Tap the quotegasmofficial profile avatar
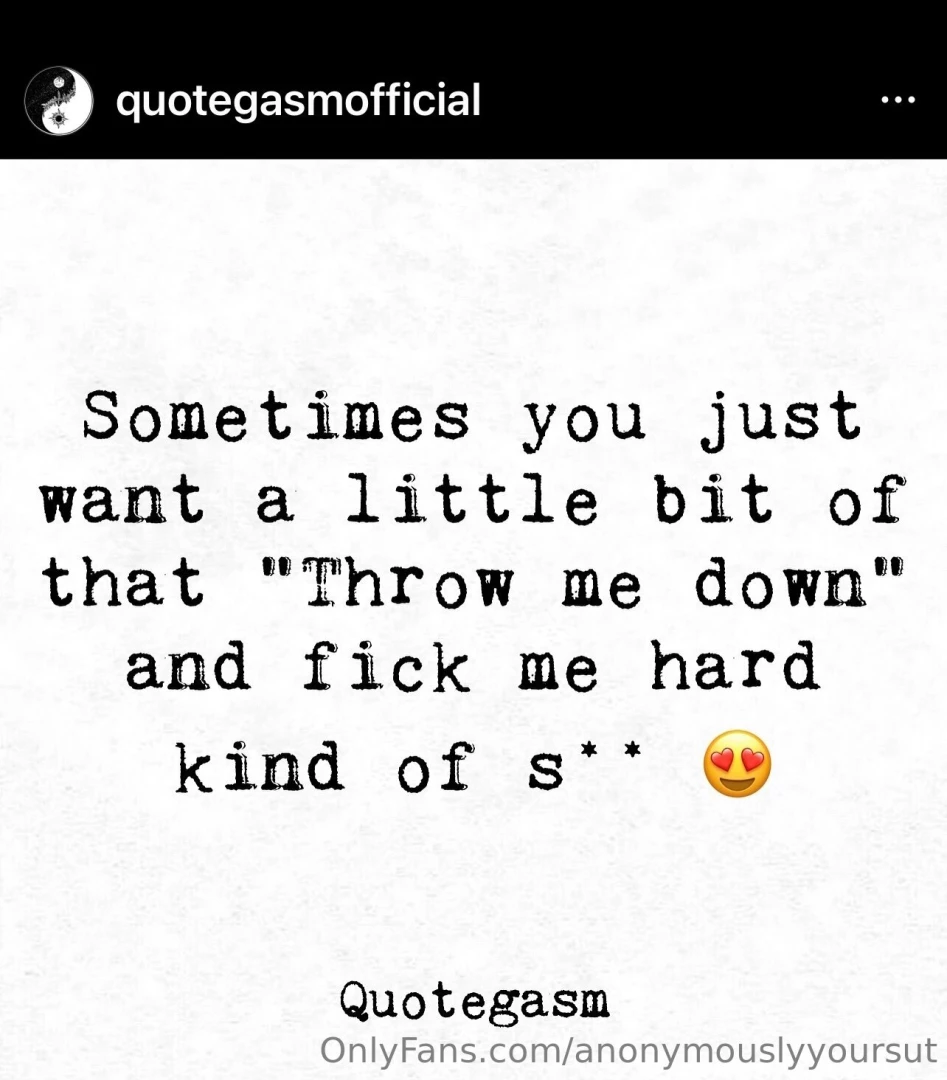 (x=58, y=101)
